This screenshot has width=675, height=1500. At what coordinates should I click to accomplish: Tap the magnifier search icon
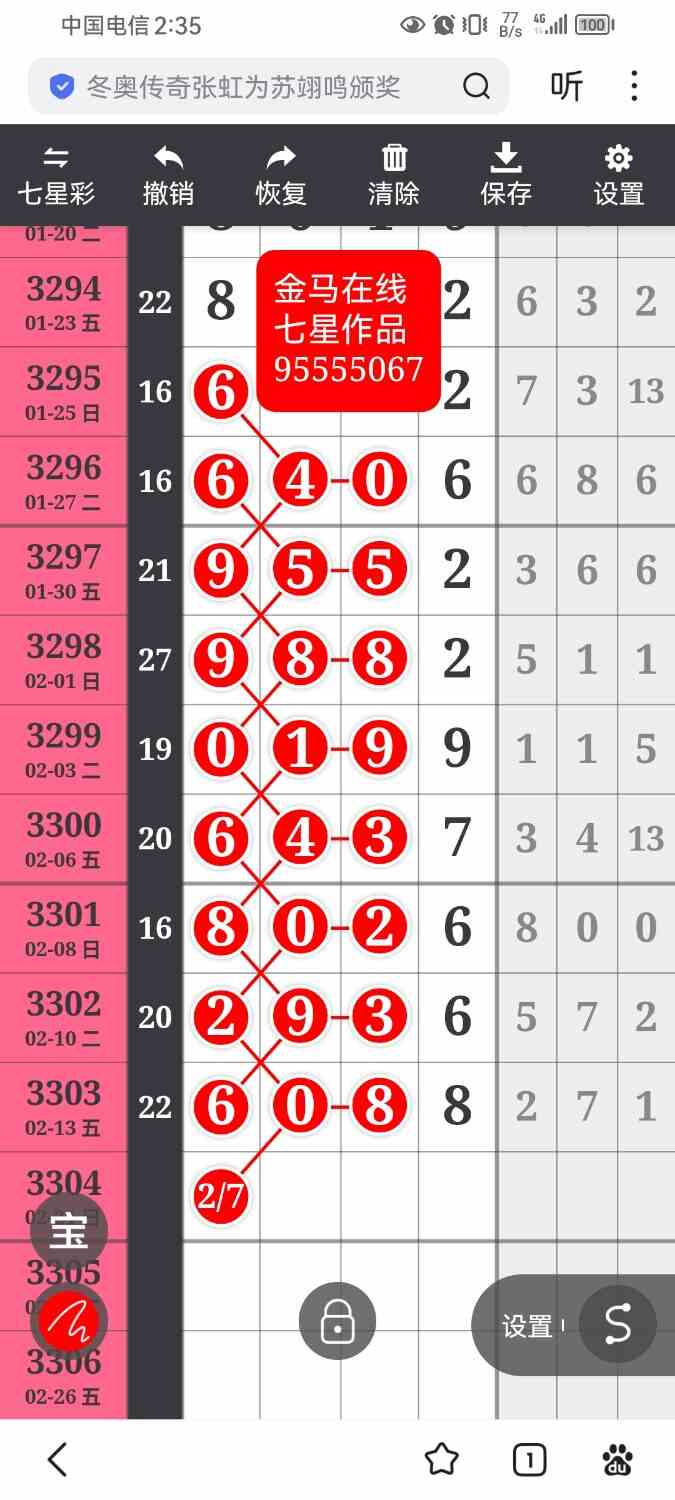point(476,87)
